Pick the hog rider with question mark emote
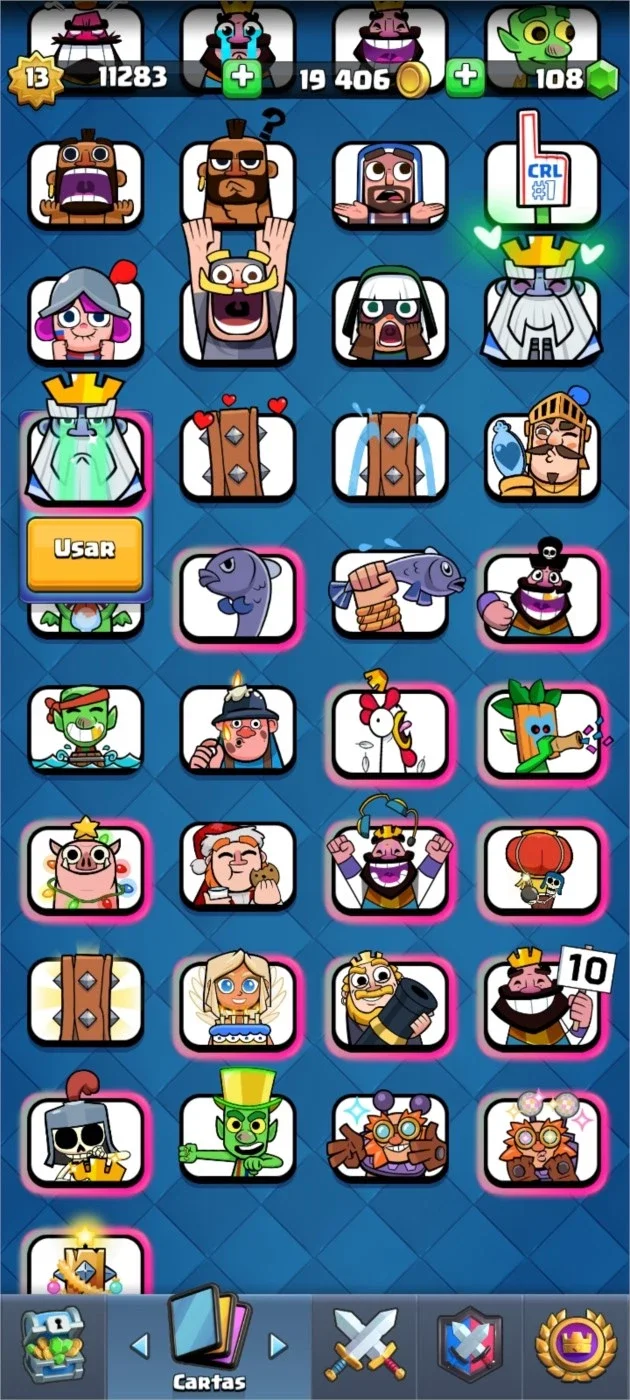The image size is (630, 1400). point(238,172)
